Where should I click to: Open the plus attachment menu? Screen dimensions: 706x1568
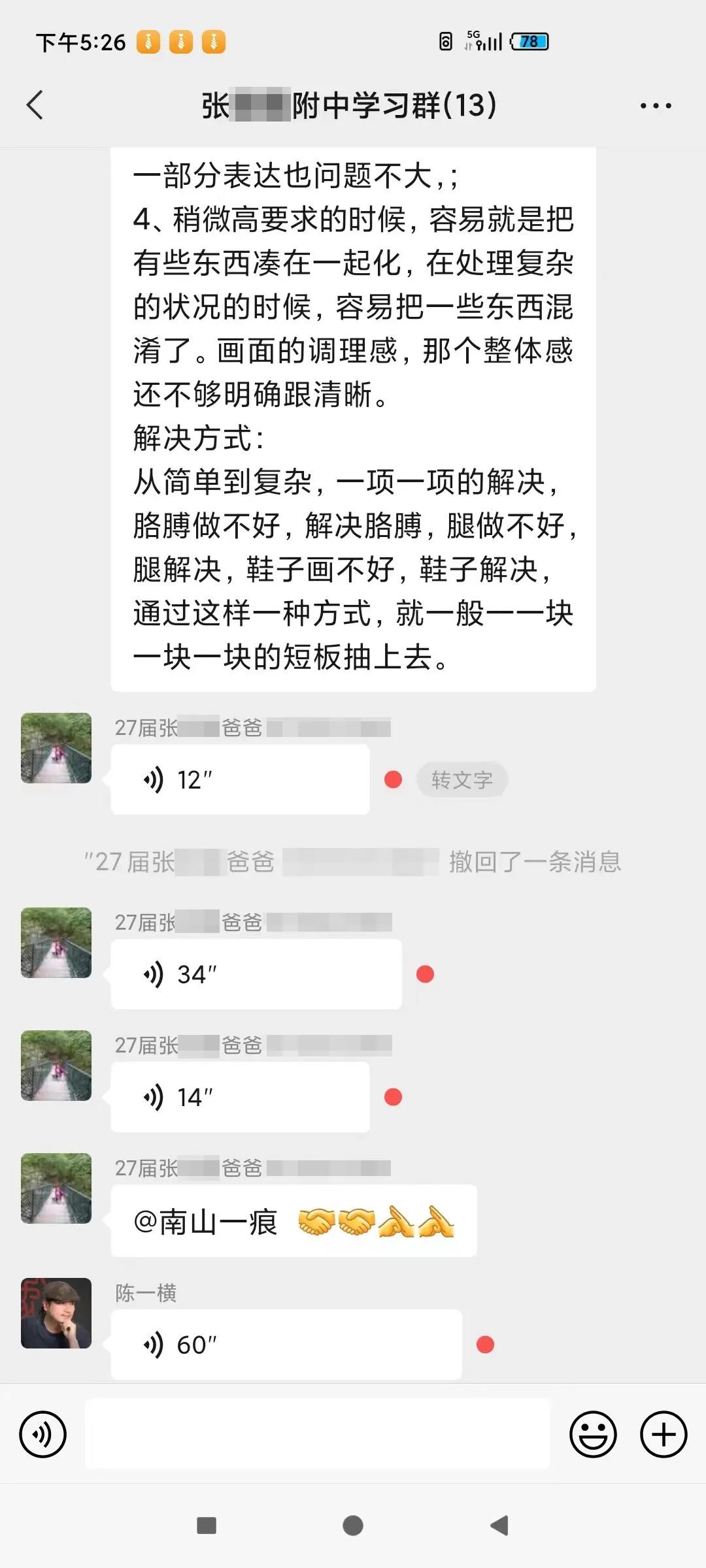[x=663, y=1435]
